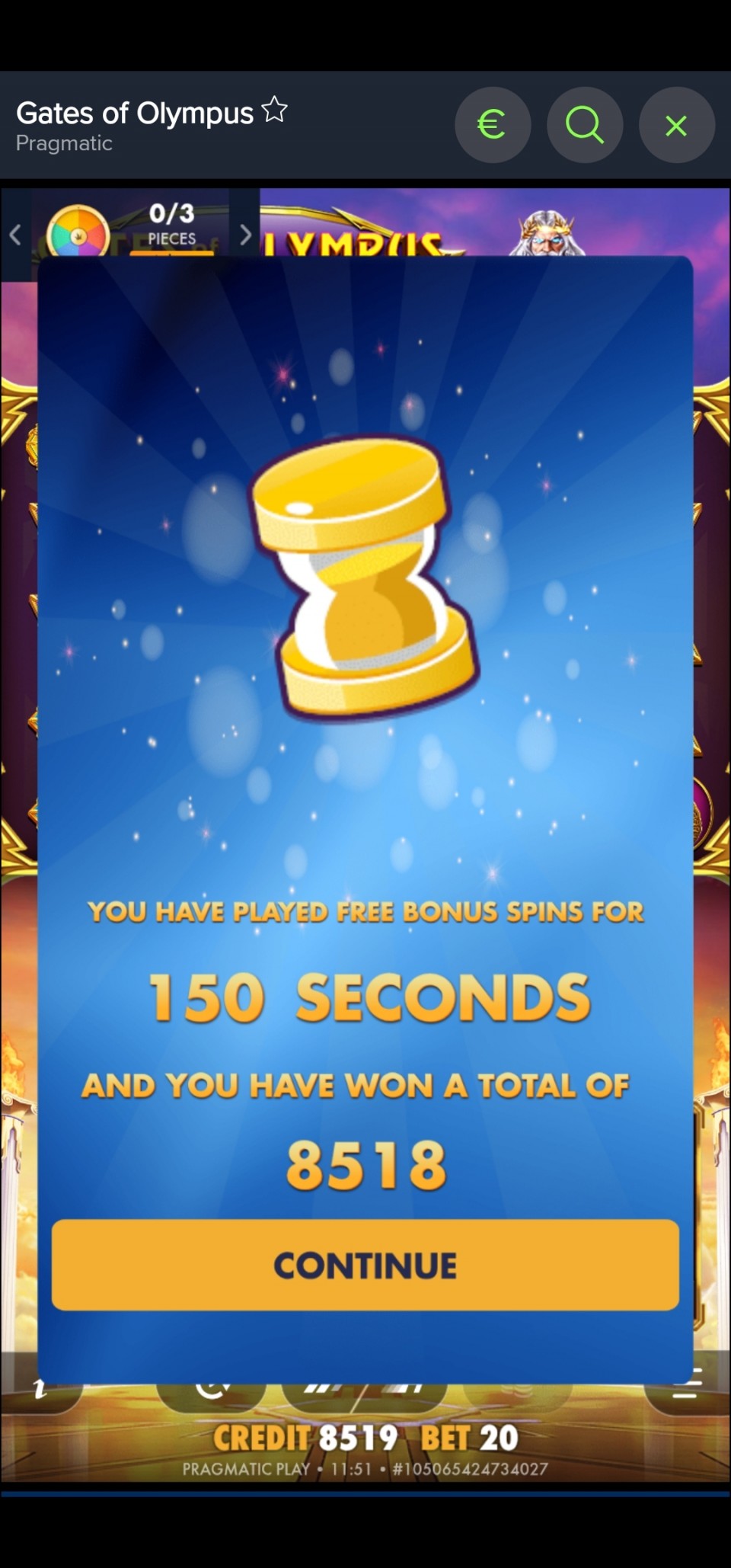This screenshot has height=1568, width=731.
Task: Open the euro deposit icon
Action: 493,125
